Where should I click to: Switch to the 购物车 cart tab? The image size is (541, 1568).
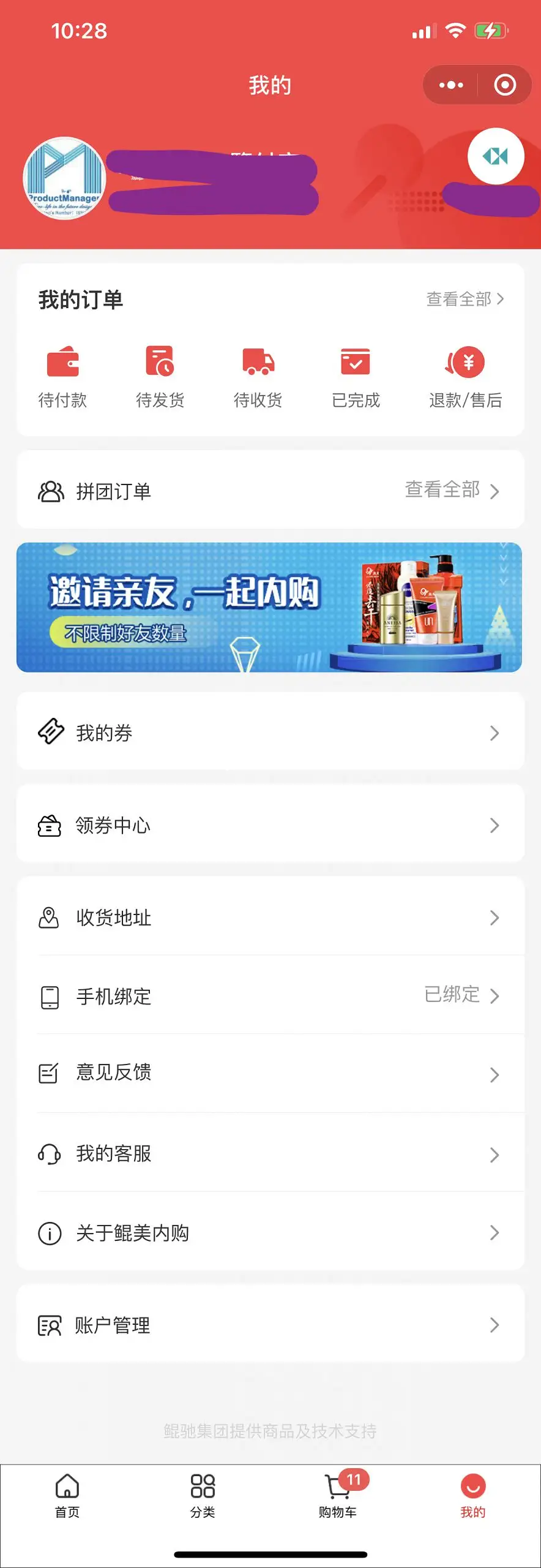(338, 1496)
